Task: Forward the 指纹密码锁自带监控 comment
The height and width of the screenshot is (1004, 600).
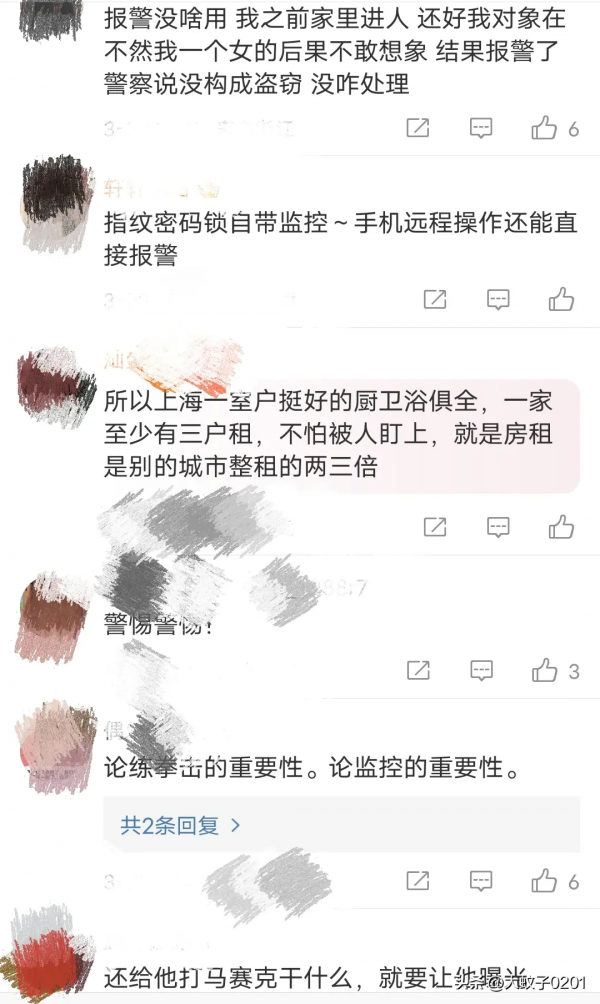Action: tap(435, 298)
